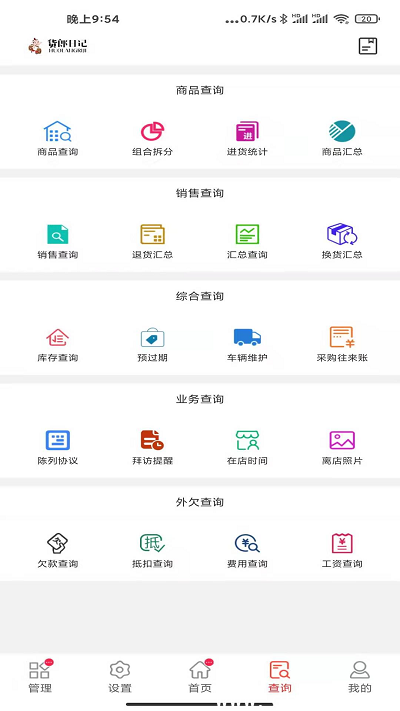The image size is (400, 711).
Task: Open 工资查询 salary lookup
Action: click(x=342, y=550)
